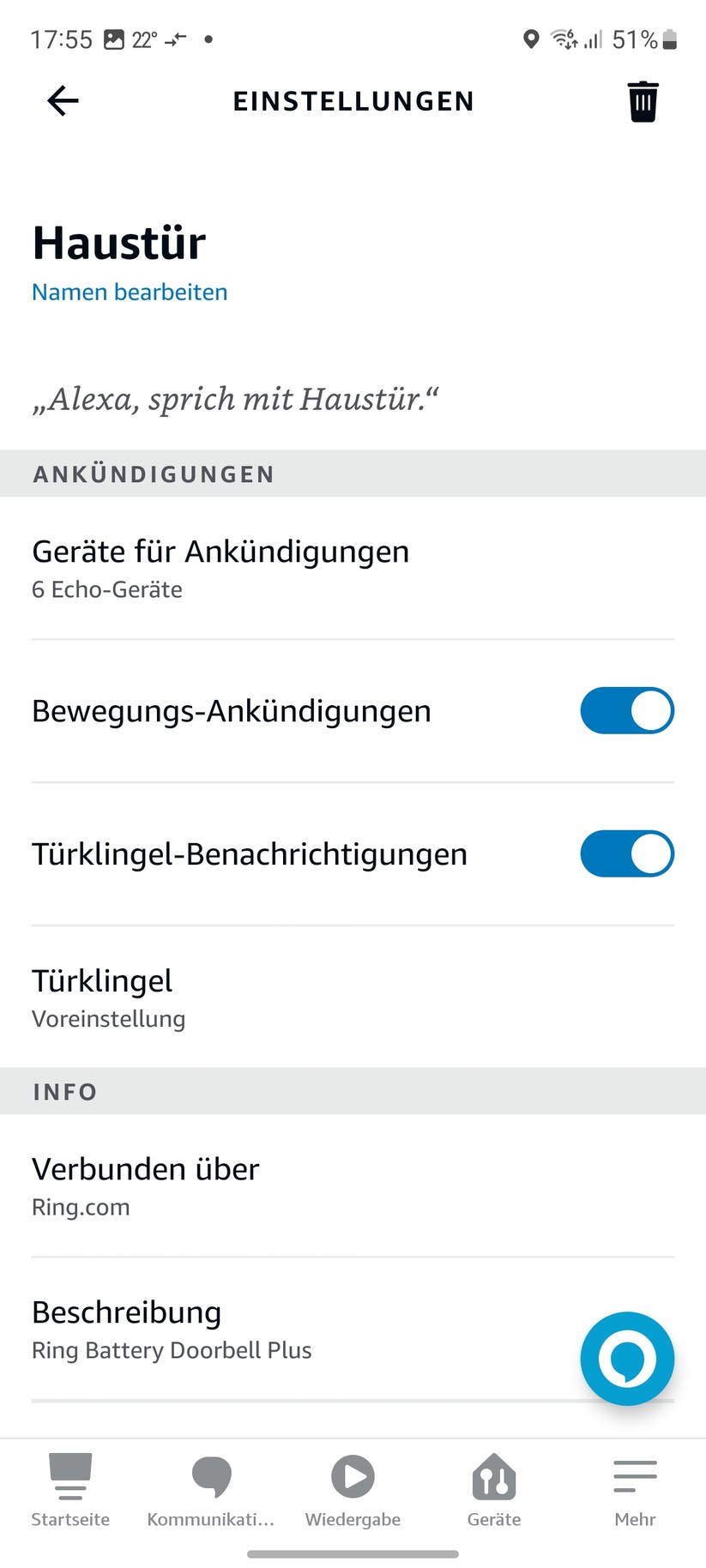Disable the Bewegungs-Ankündigungen toggle
Screen dimensions: 706x1568
[x=627, y=710]
